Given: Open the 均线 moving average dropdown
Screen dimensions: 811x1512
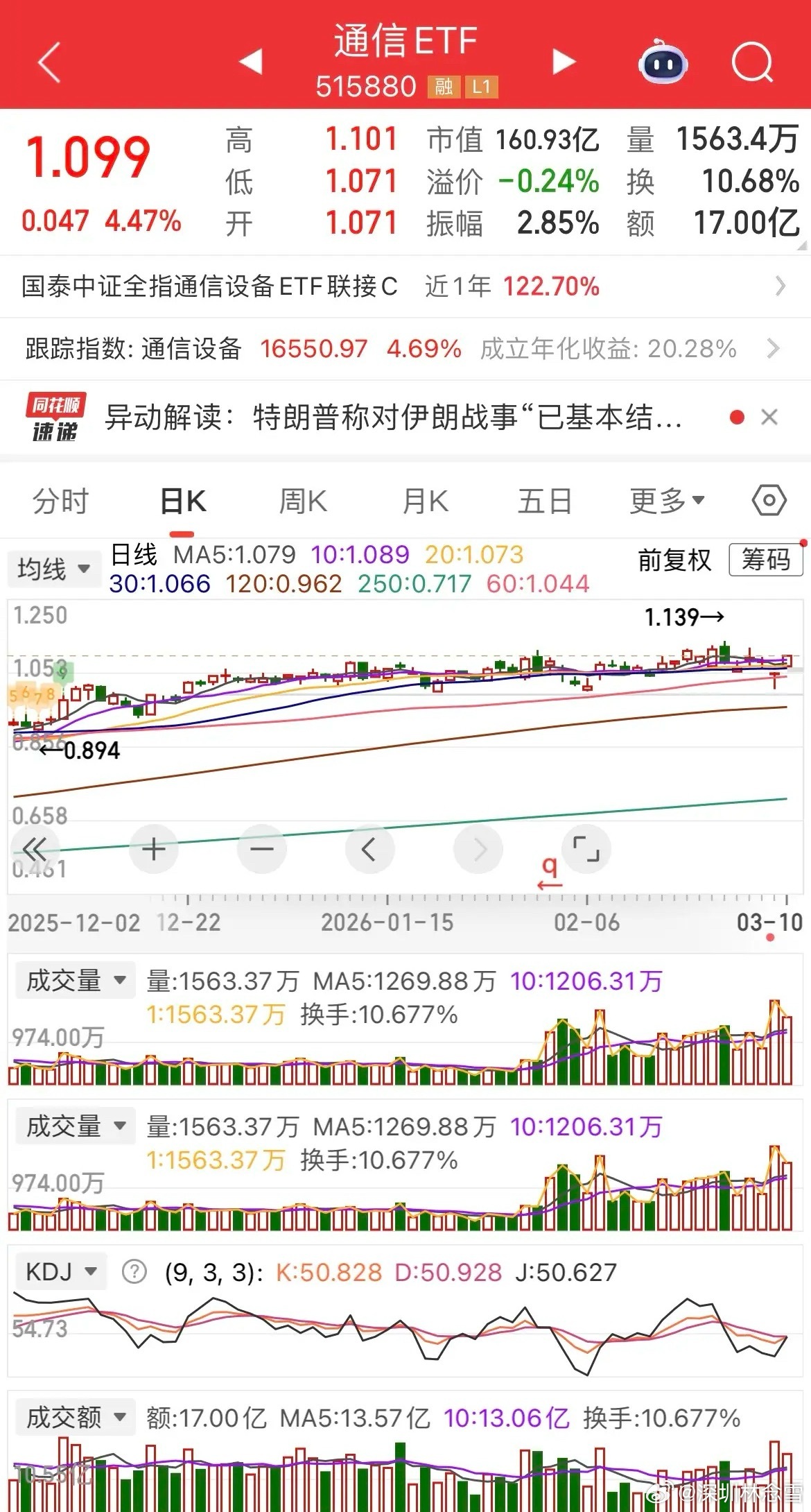Looking at the screenshot, I should tap(54, 569).
